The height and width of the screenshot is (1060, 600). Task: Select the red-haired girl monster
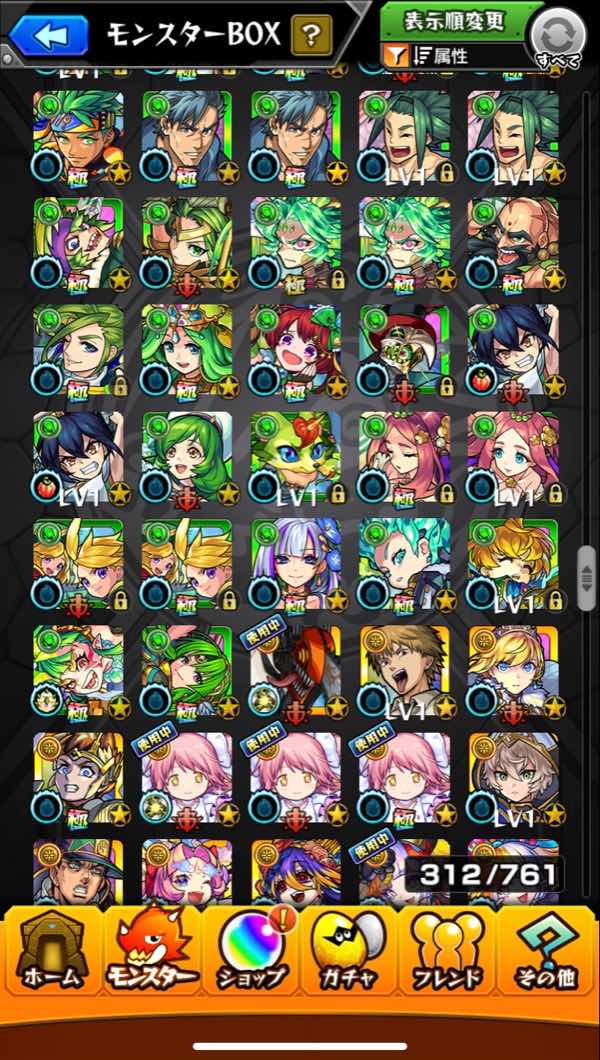point(295,347)
